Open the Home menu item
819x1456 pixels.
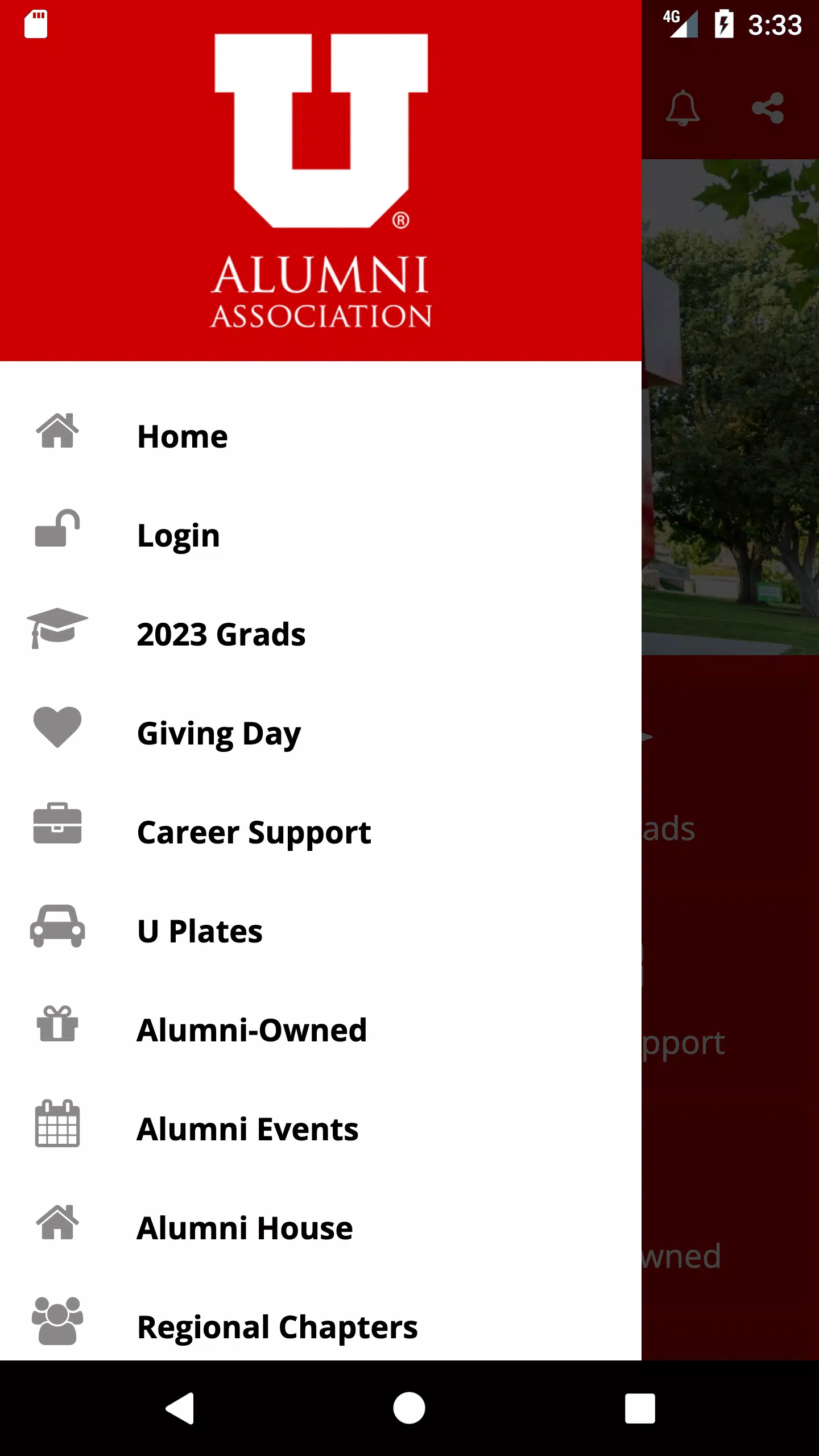321,436
